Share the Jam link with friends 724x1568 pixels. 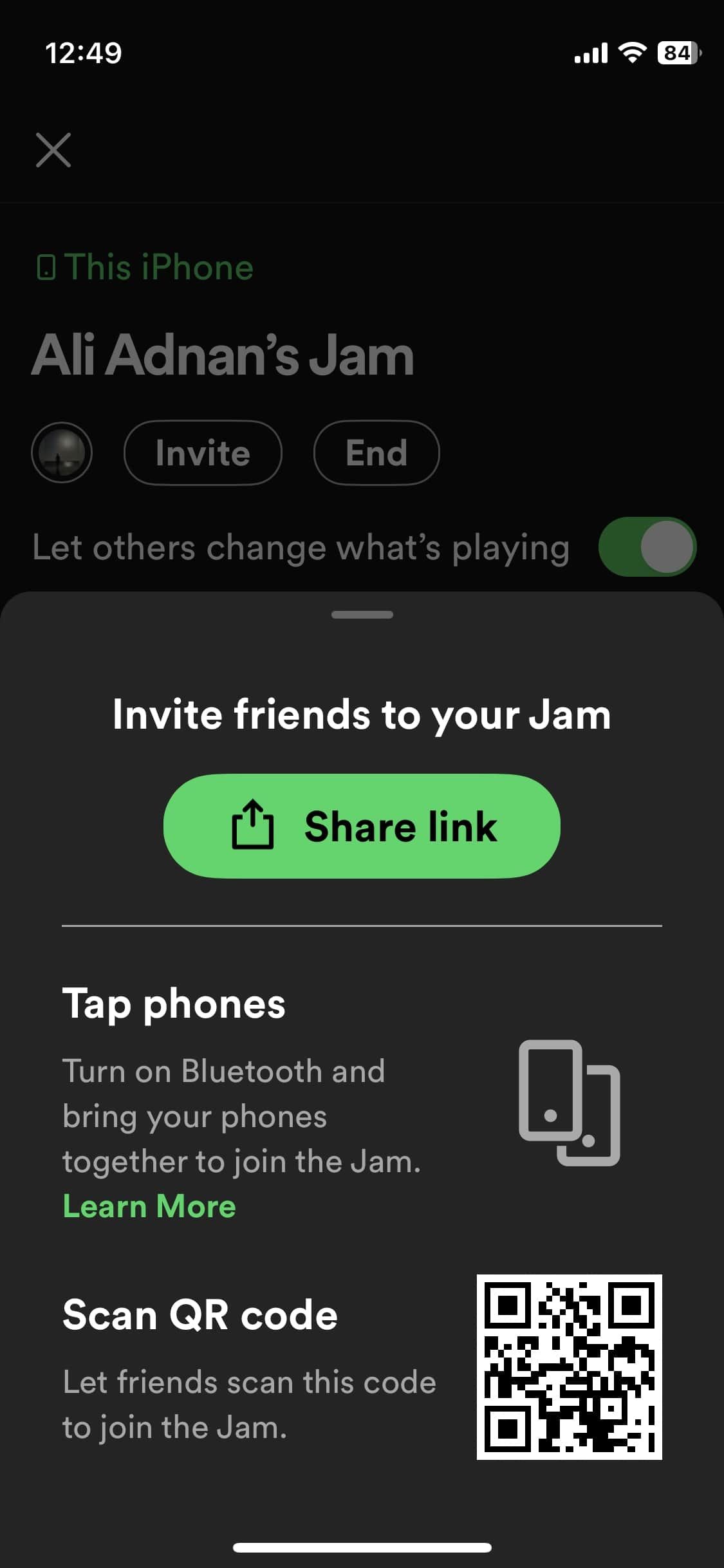[362, 826]
